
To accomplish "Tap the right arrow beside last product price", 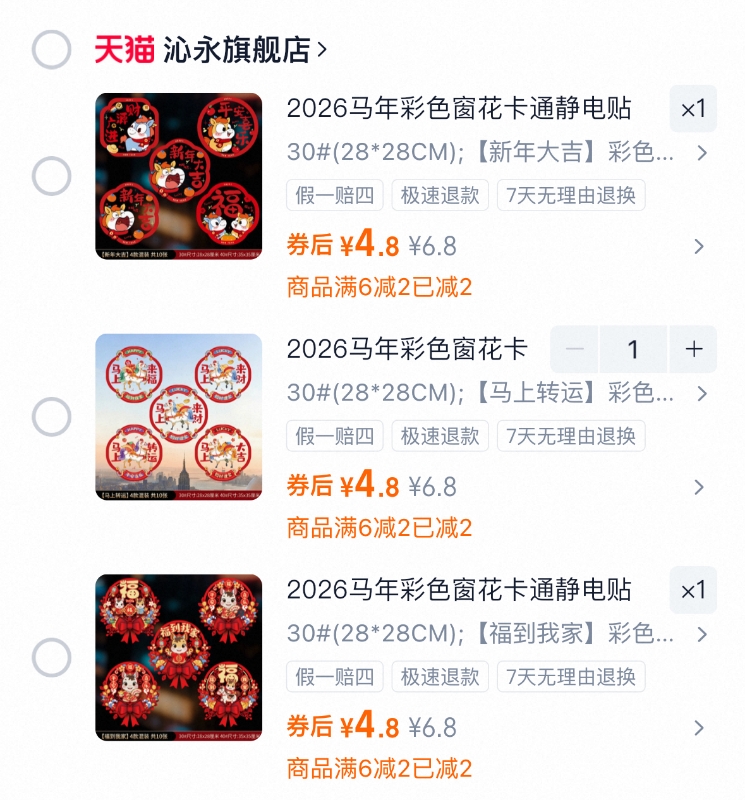I will click(700, 728).
